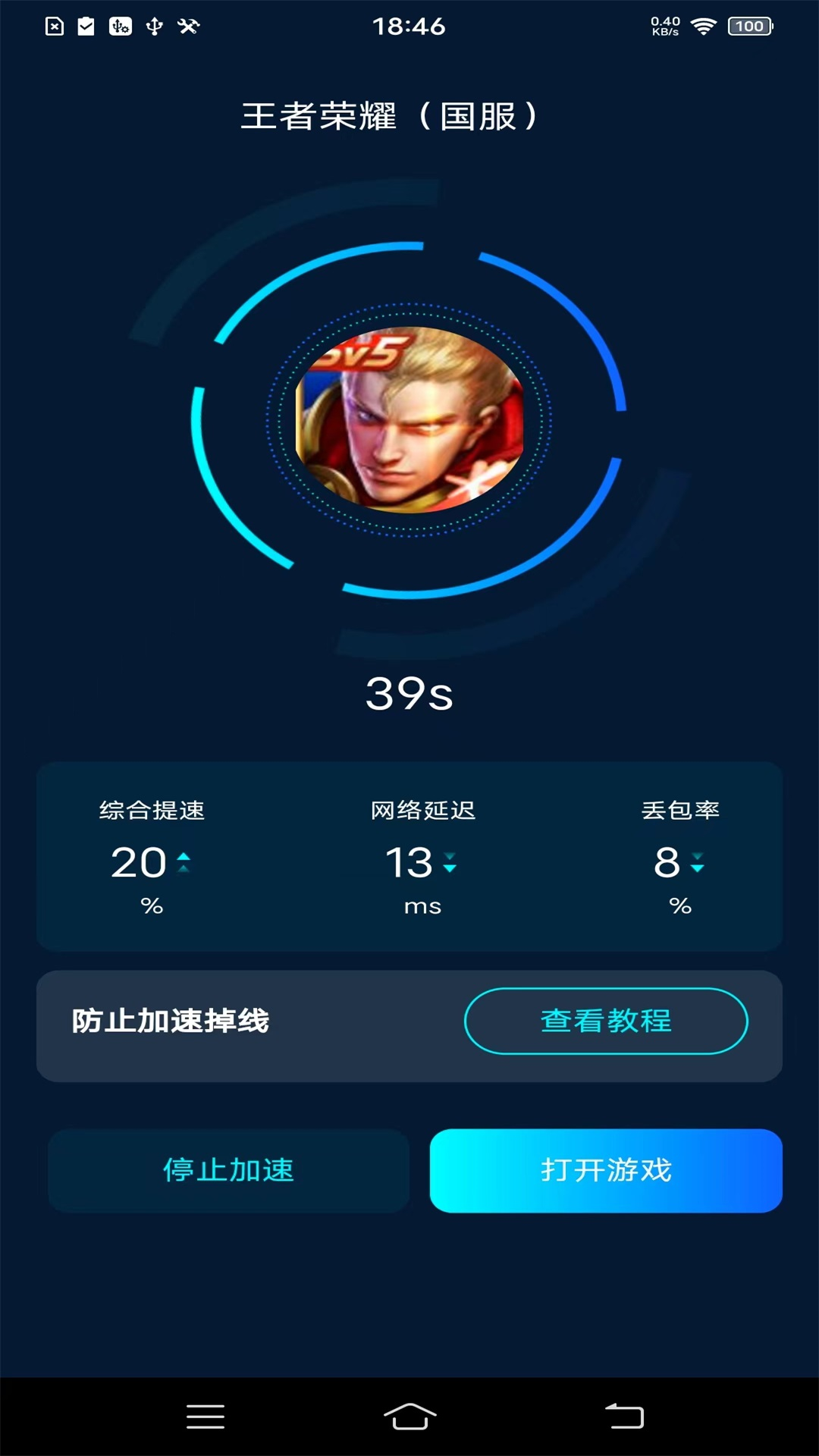
Task: Go back using system back button
Action: [x=624, y=1416]
